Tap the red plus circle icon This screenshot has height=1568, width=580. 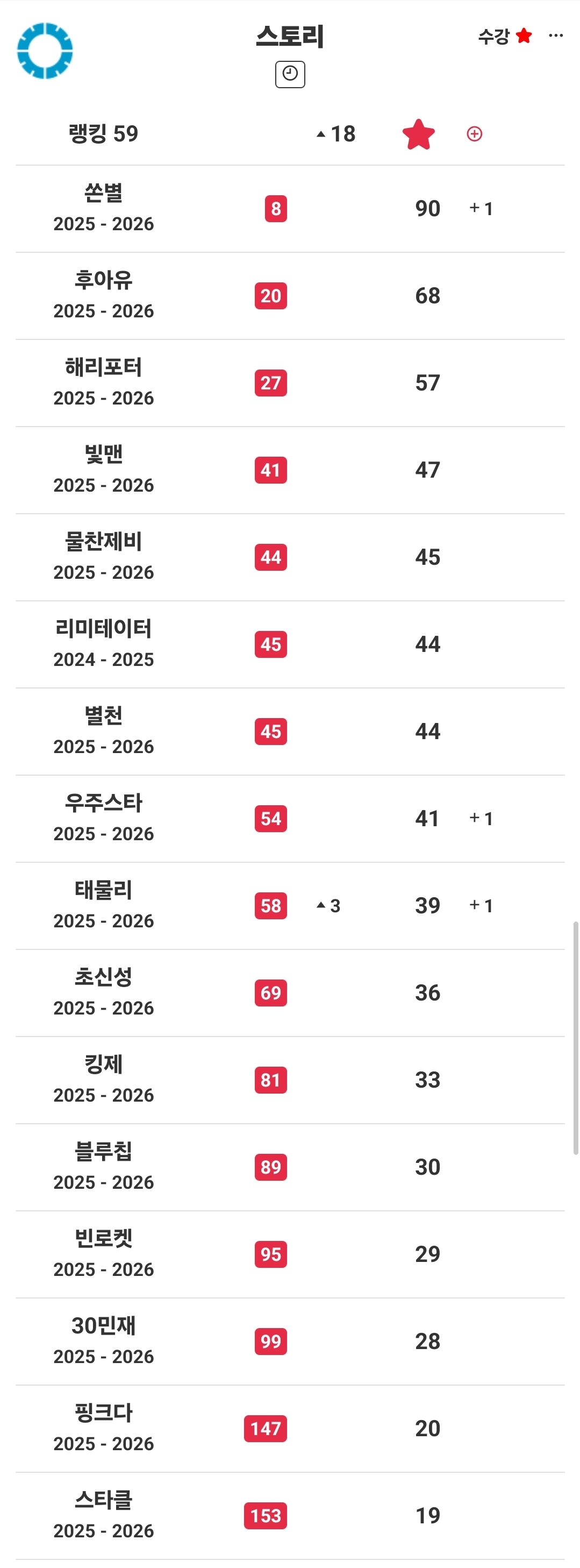(474, 134)
